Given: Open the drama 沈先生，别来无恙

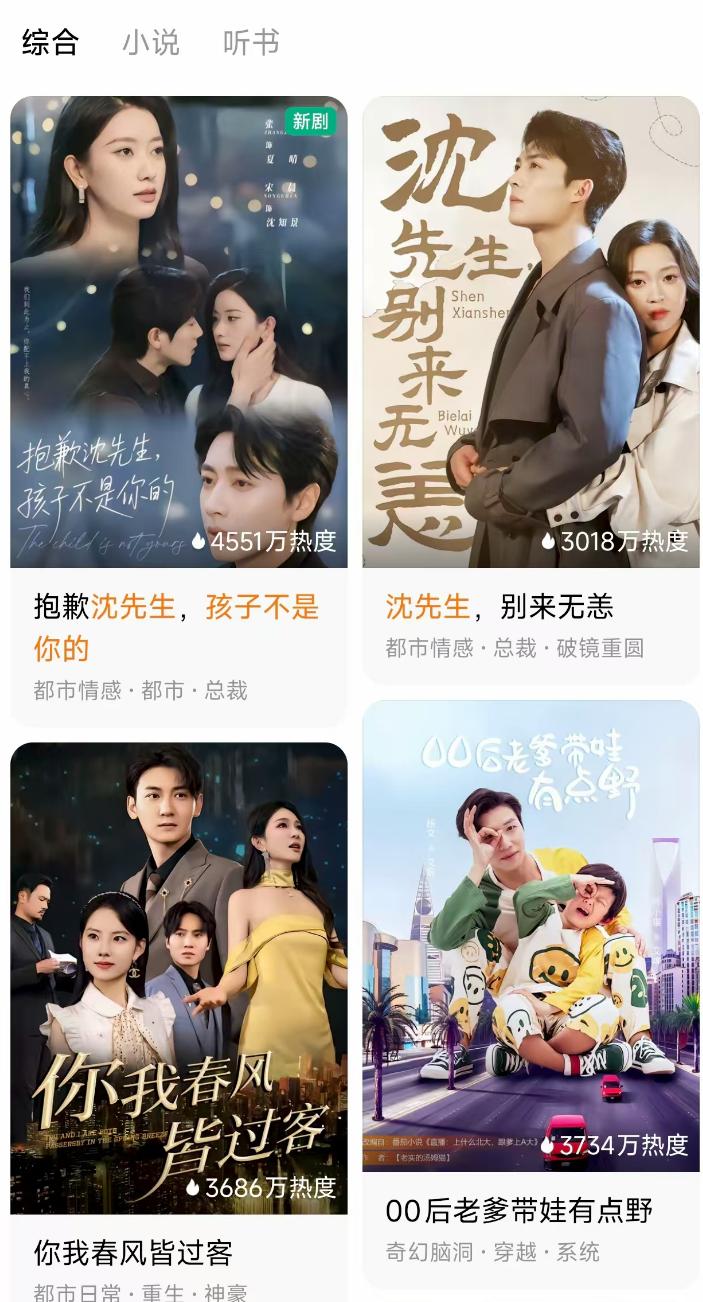Looking at the screenshot, I should [x=531, y=390].
